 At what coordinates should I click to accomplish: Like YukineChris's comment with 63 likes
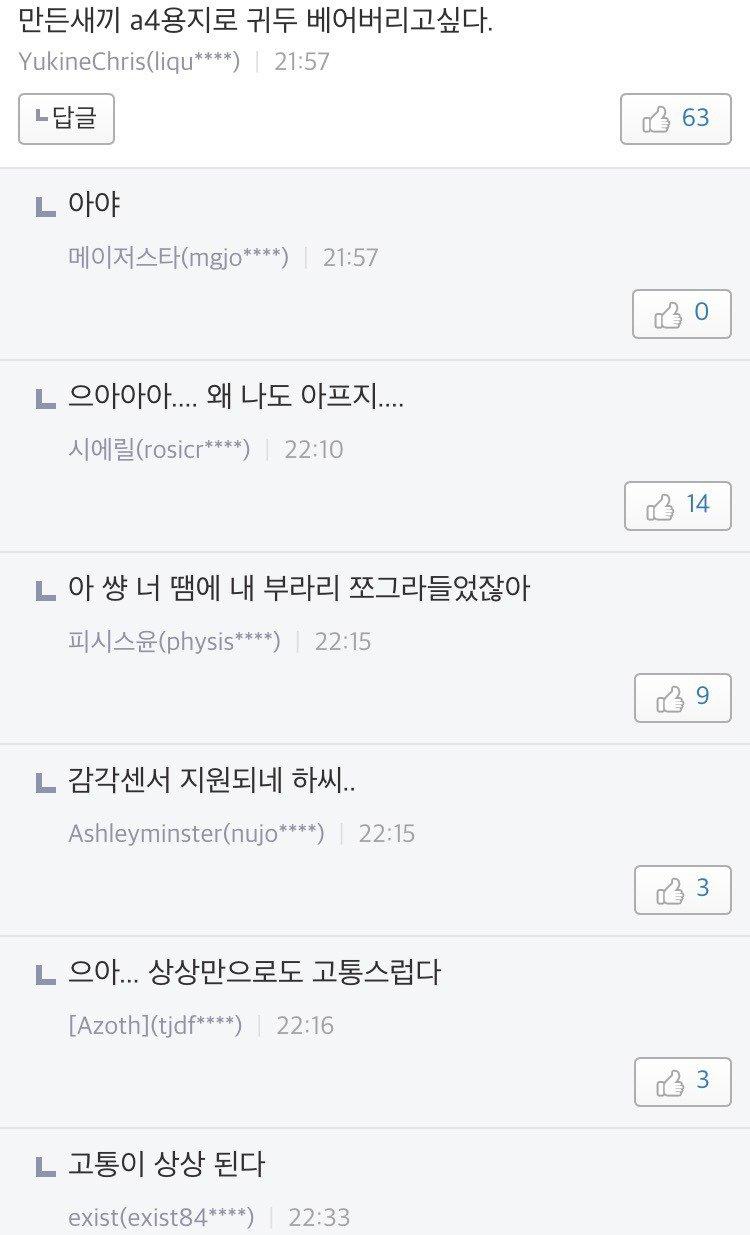pos(676,119)
